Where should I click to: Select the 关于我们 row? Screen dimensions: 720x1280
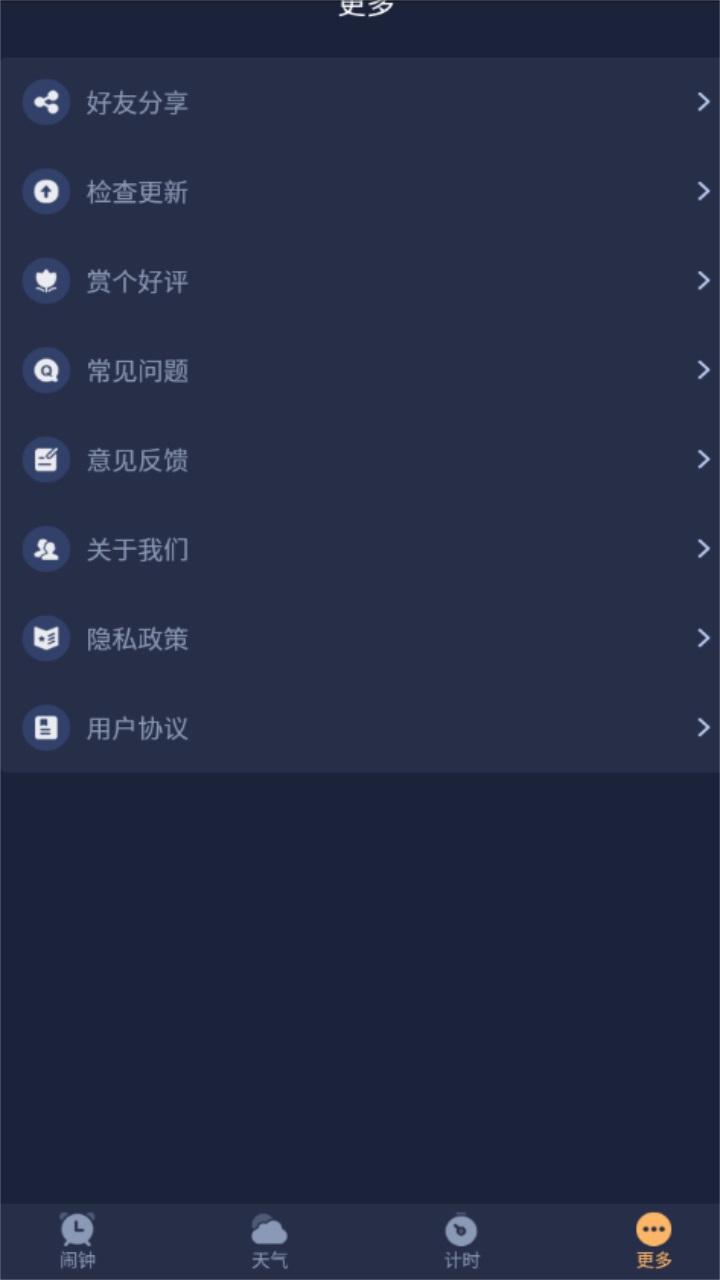(360, 549)
